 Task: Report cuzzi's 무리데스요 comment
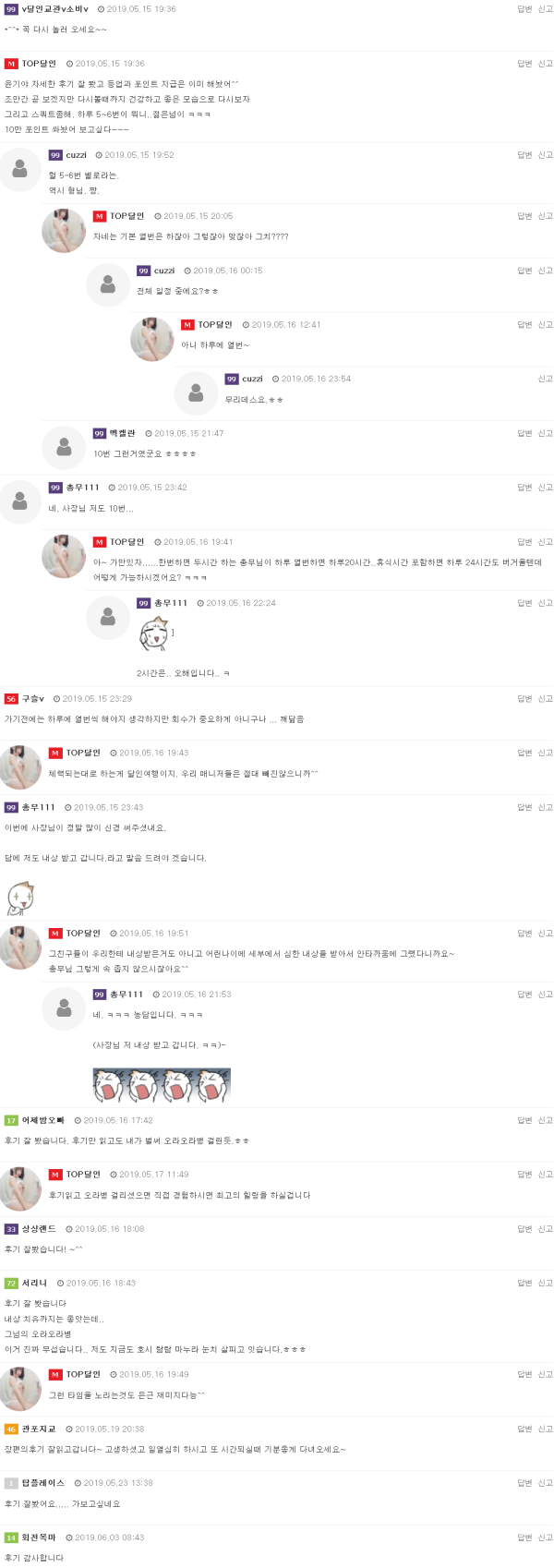[546, 379]
